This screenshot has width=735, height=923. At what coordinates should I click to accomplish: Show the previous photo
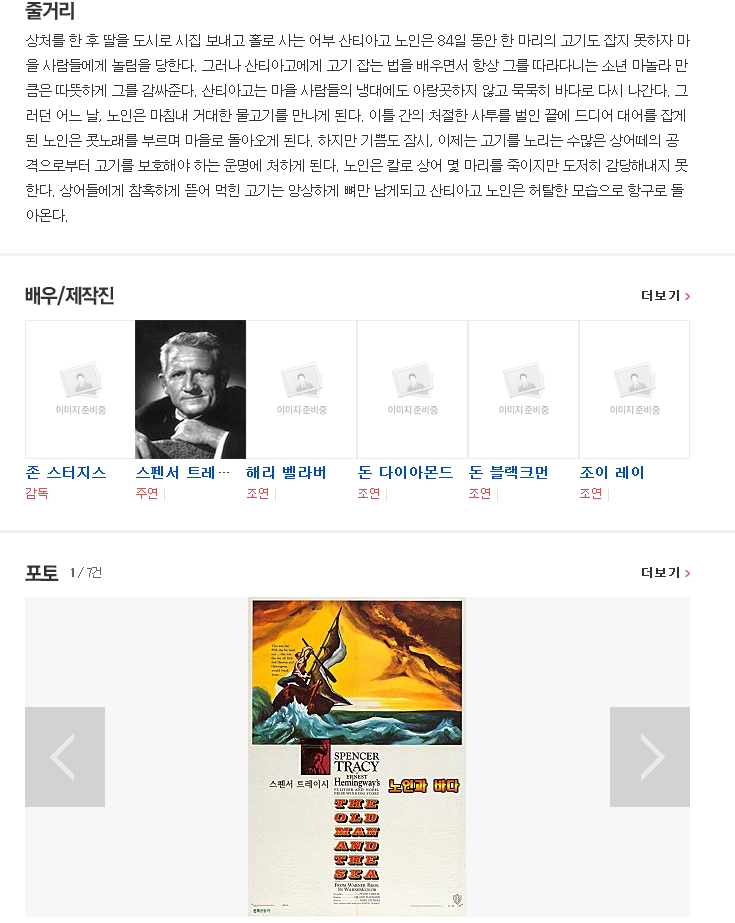[x=65, y=757]
